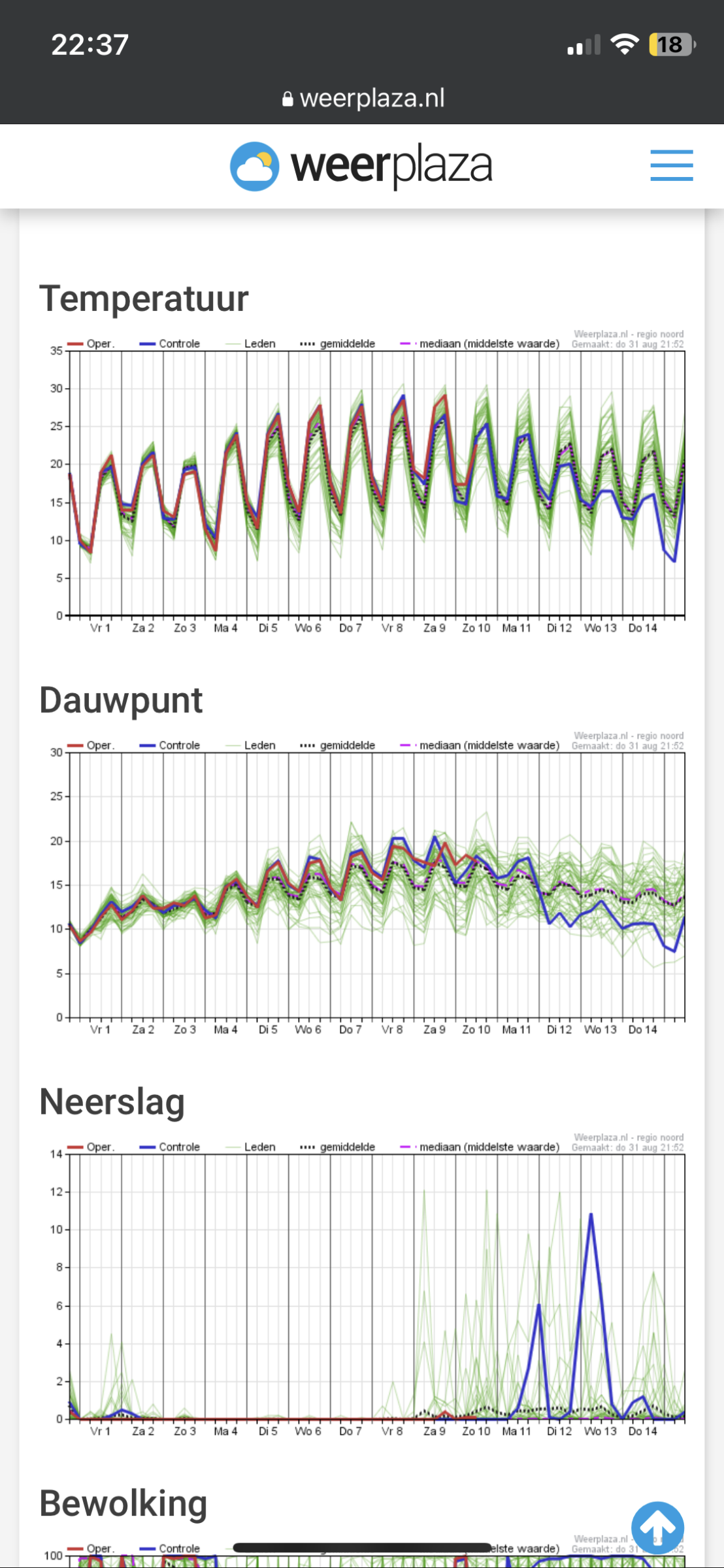Open the hamburger navigation menu
Image resolution: width=724 pixels, height=1568 pixels.
click(x=671, y=165)
